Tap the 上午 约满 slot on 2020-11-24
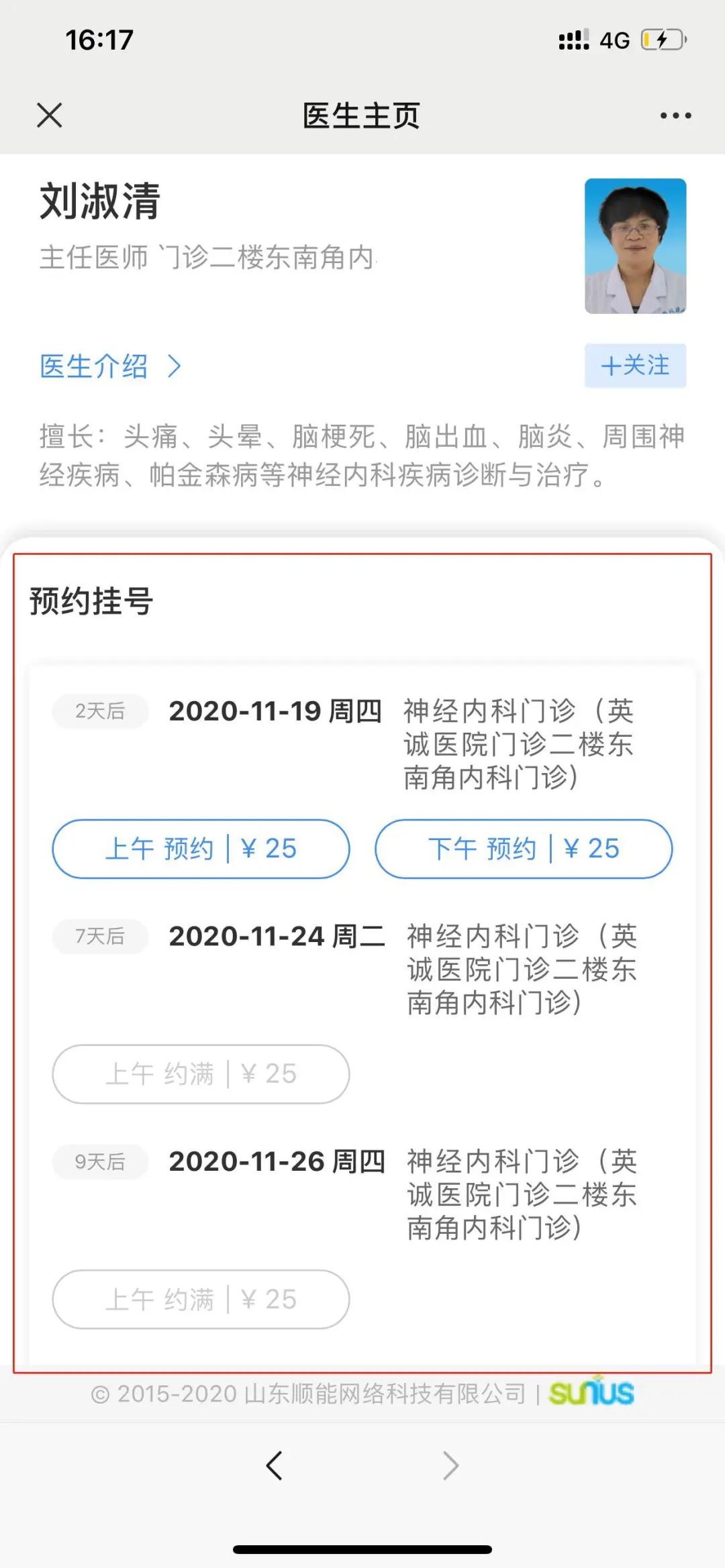This screenshot has width=725, height=1568. click(201, 1074)
